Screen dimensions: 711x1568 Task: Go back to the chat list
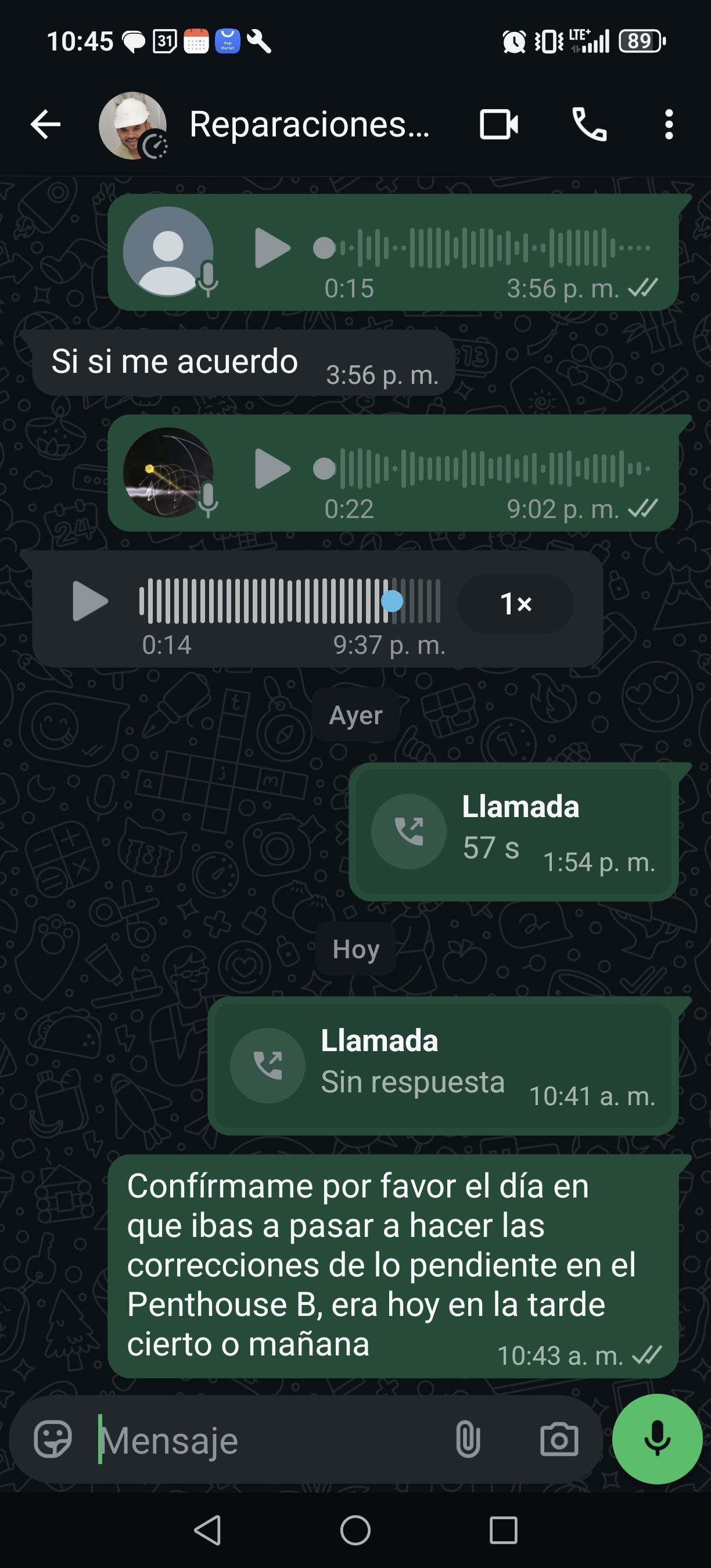(46, 125)
